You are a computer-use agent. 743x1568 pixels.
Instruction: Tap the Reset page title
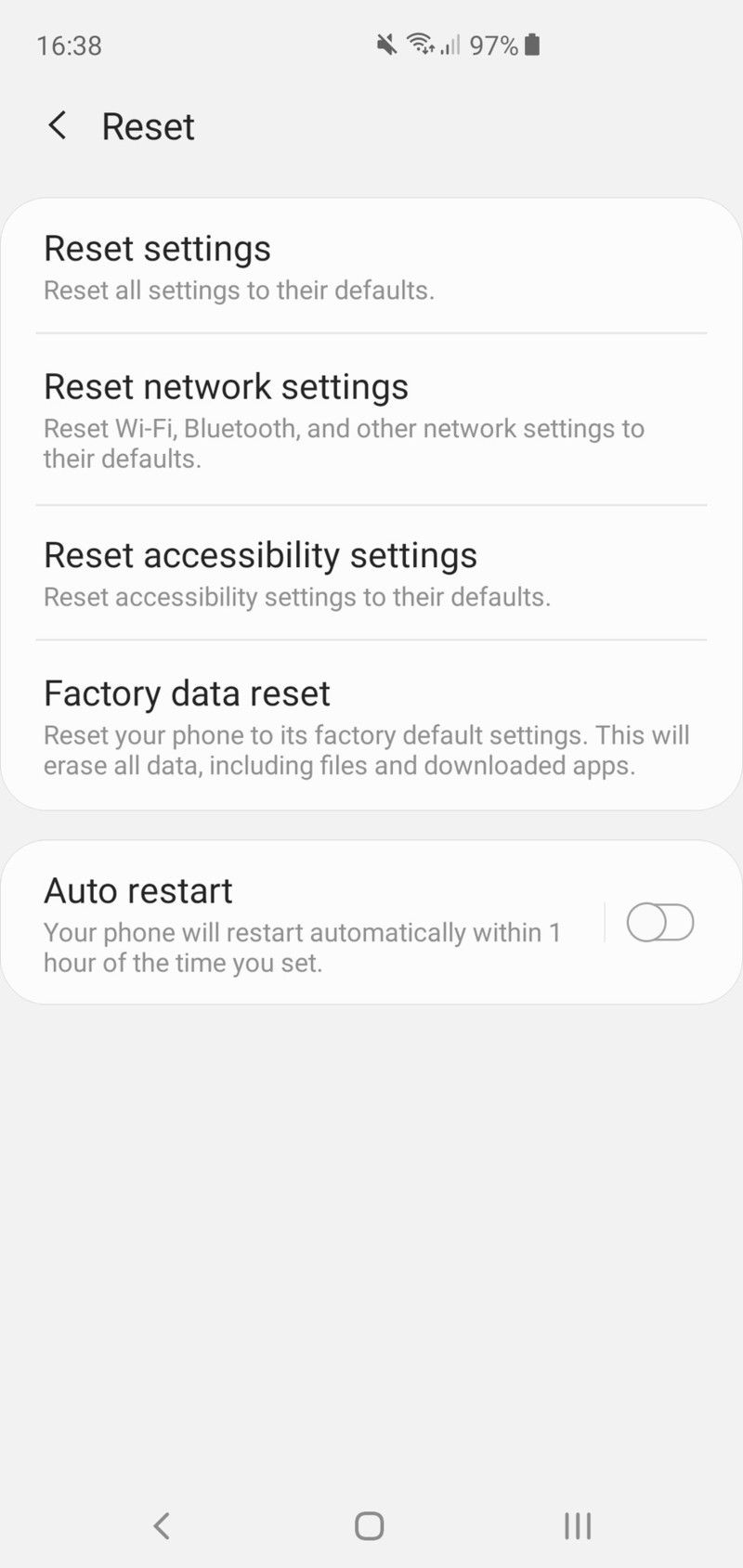(148, 125)
